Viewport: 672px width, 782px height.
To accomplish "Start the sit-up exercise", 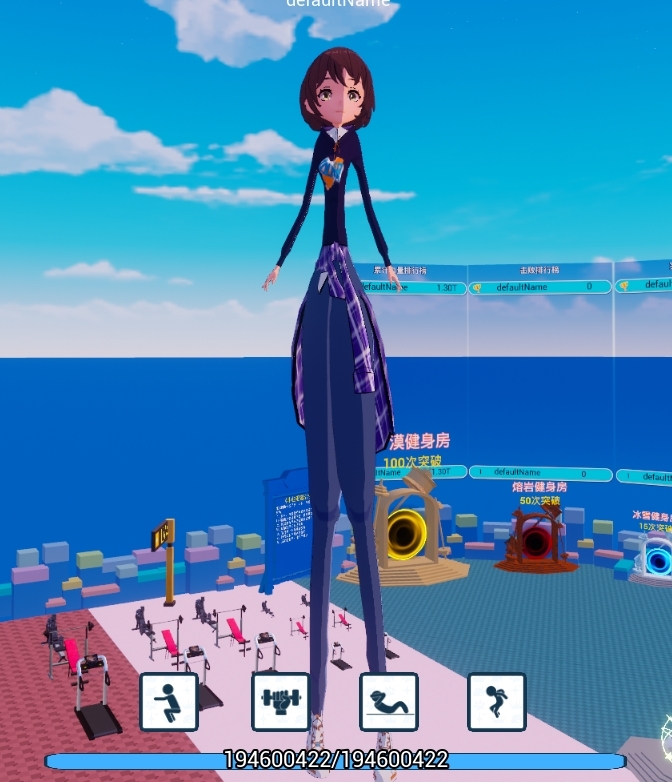I will [388, 701].
